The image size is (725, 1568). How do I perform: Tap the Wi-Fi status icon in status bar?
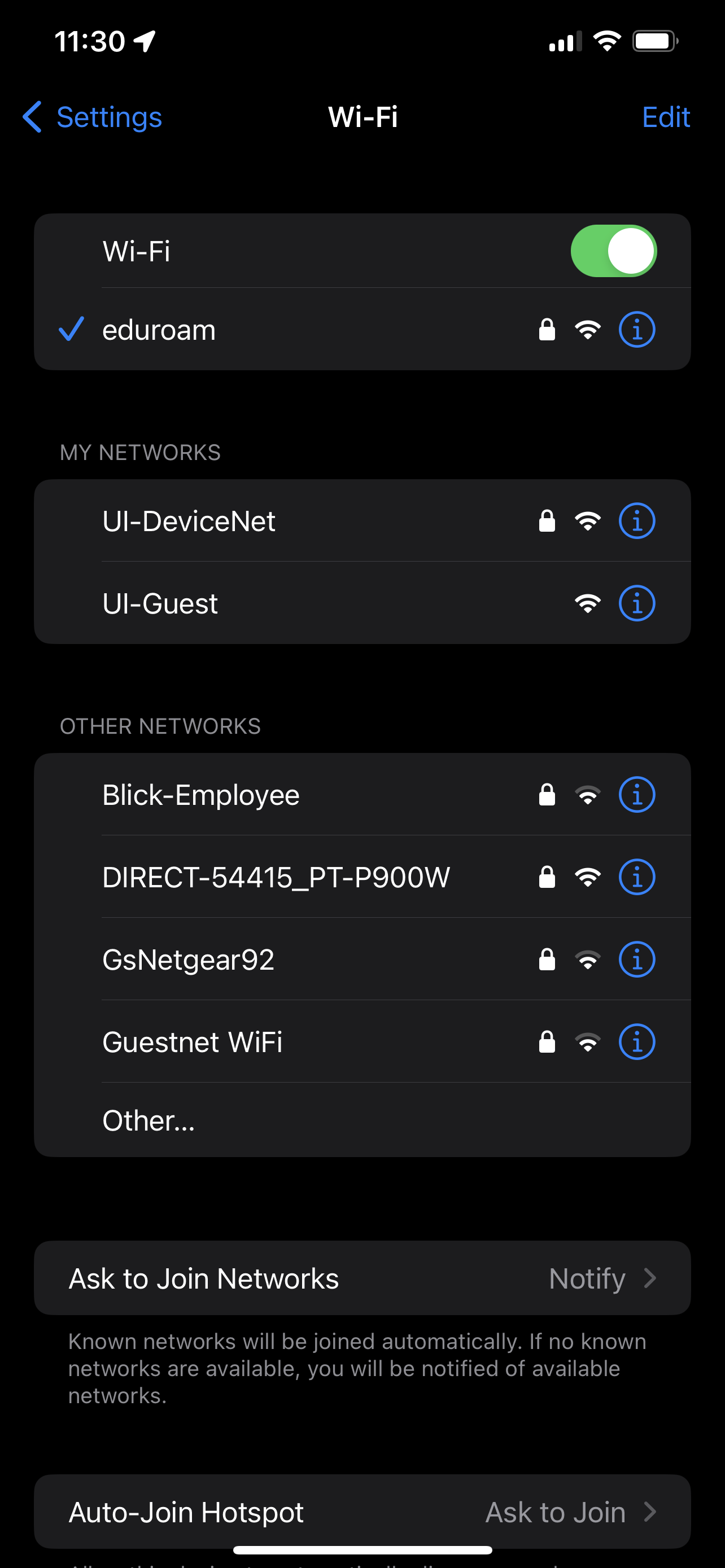606,40
